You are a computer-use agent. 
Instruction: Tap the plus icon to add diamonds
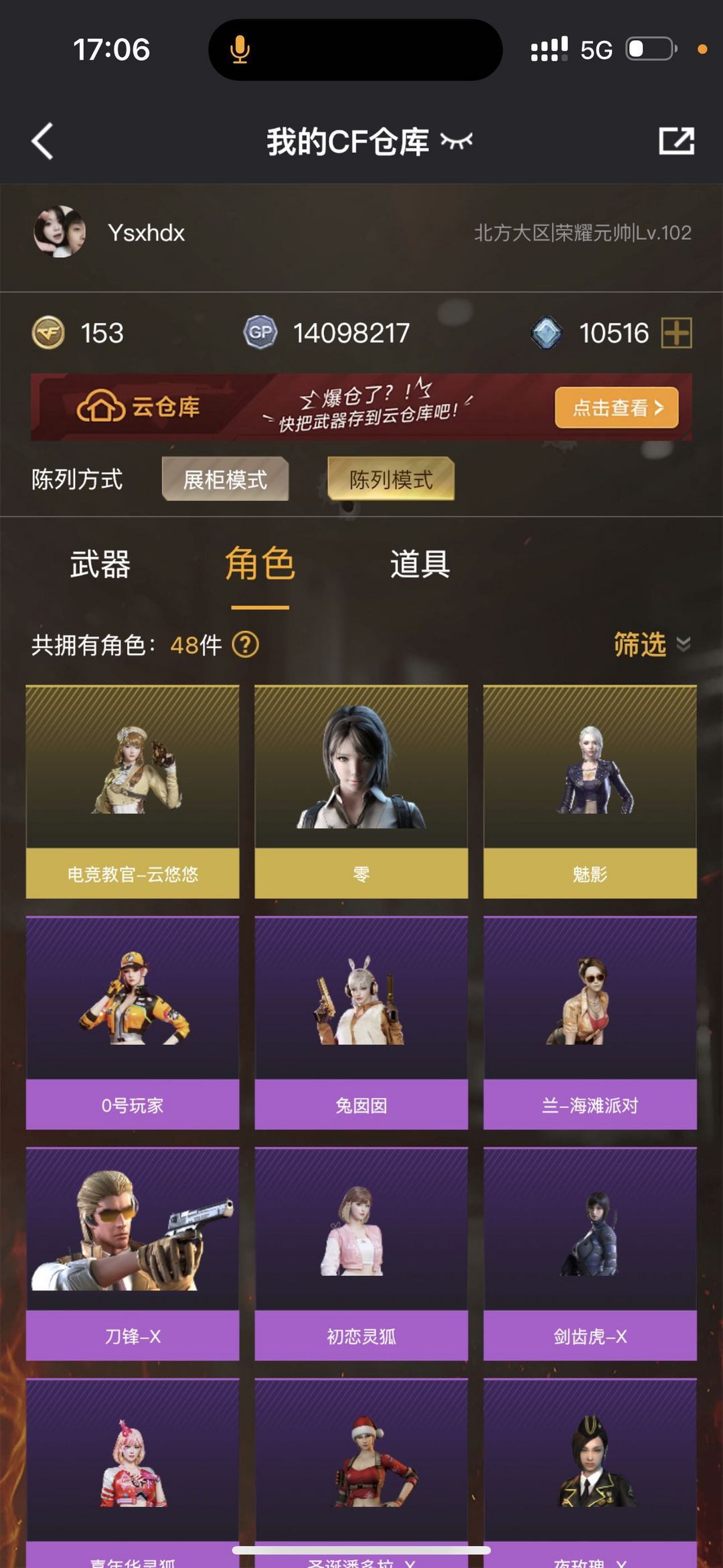pos(676,333)
